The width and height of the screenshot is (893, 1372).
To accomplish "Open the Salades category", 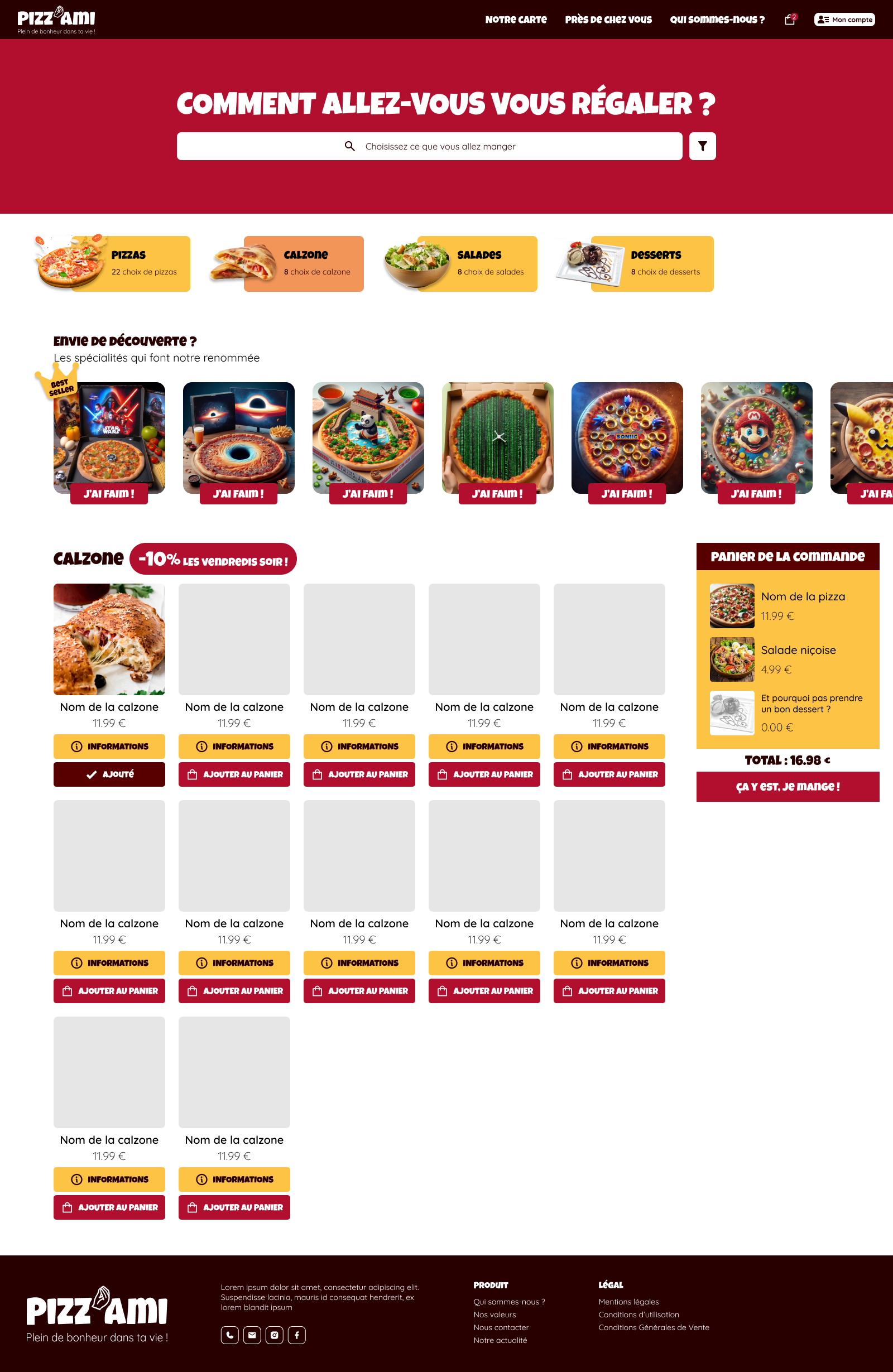I will tap(461, 263).
